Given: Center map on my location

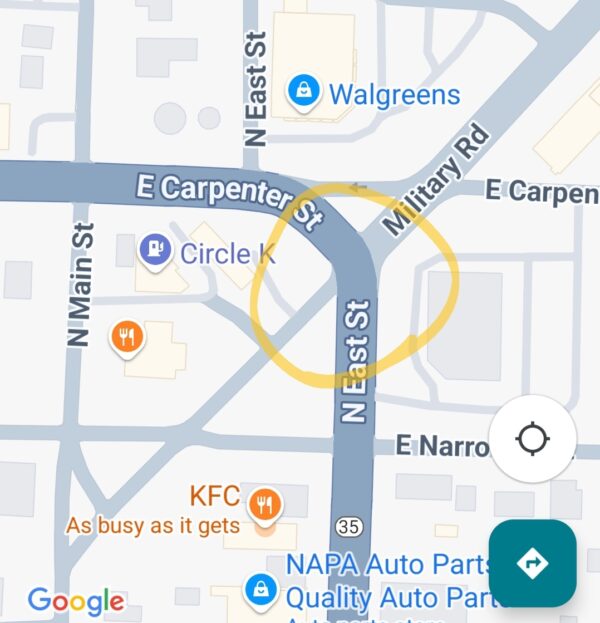Looking at the screenshot, I should tap(532, 439).
